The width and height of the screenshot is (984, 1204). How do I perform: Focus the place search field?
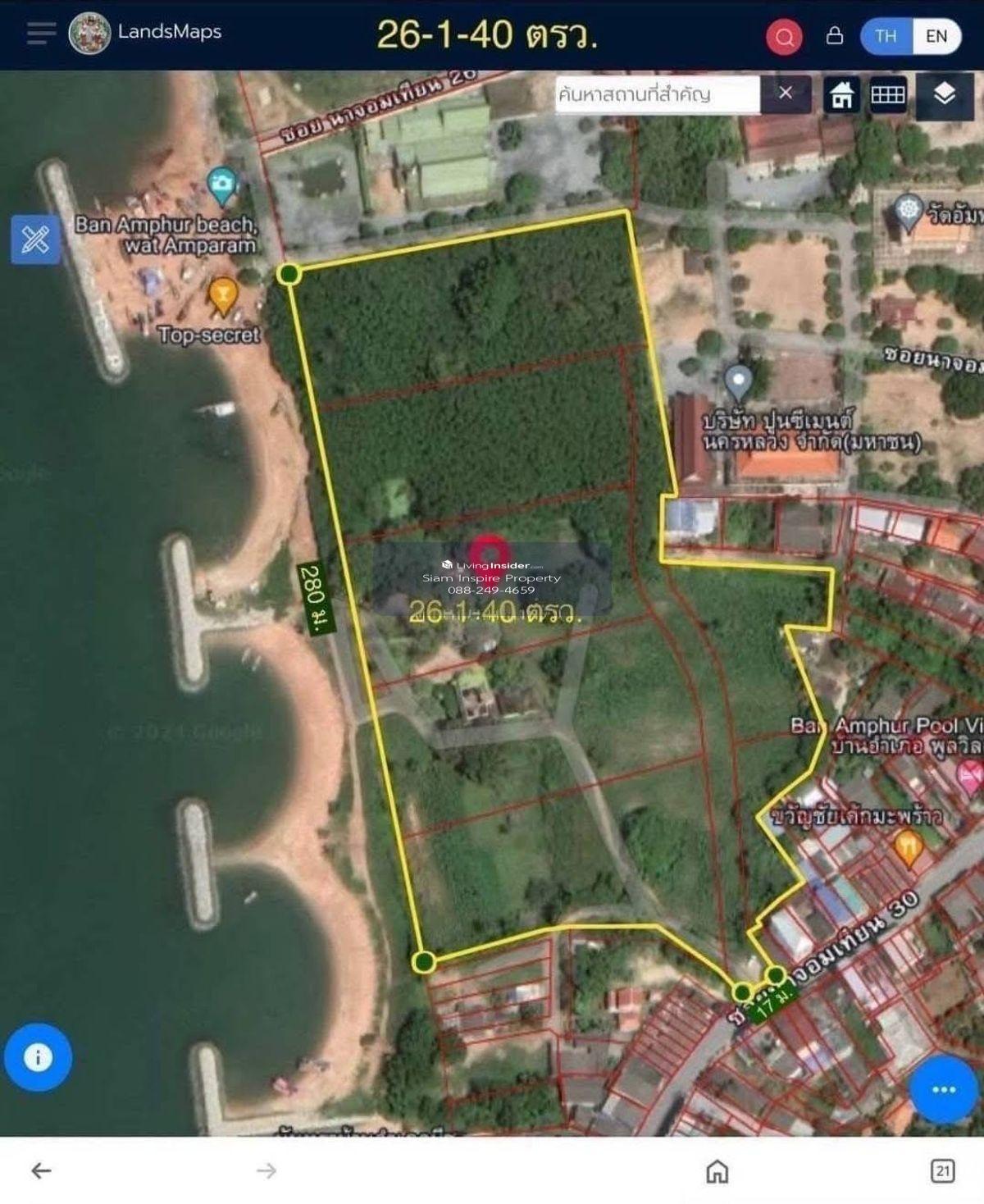[x=656, y=94]
